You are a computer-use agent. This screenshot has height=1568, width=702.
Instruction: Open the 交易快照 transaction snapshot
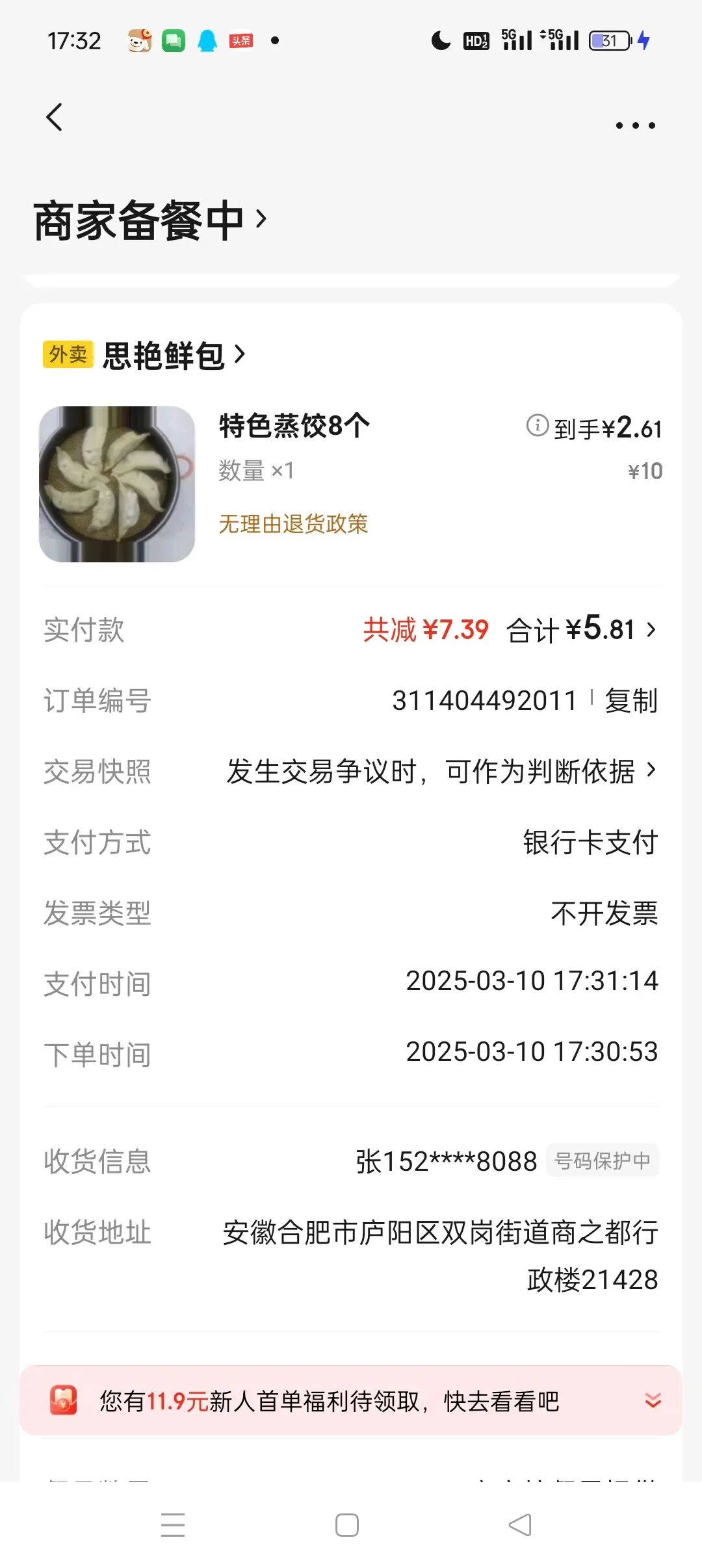351,772
